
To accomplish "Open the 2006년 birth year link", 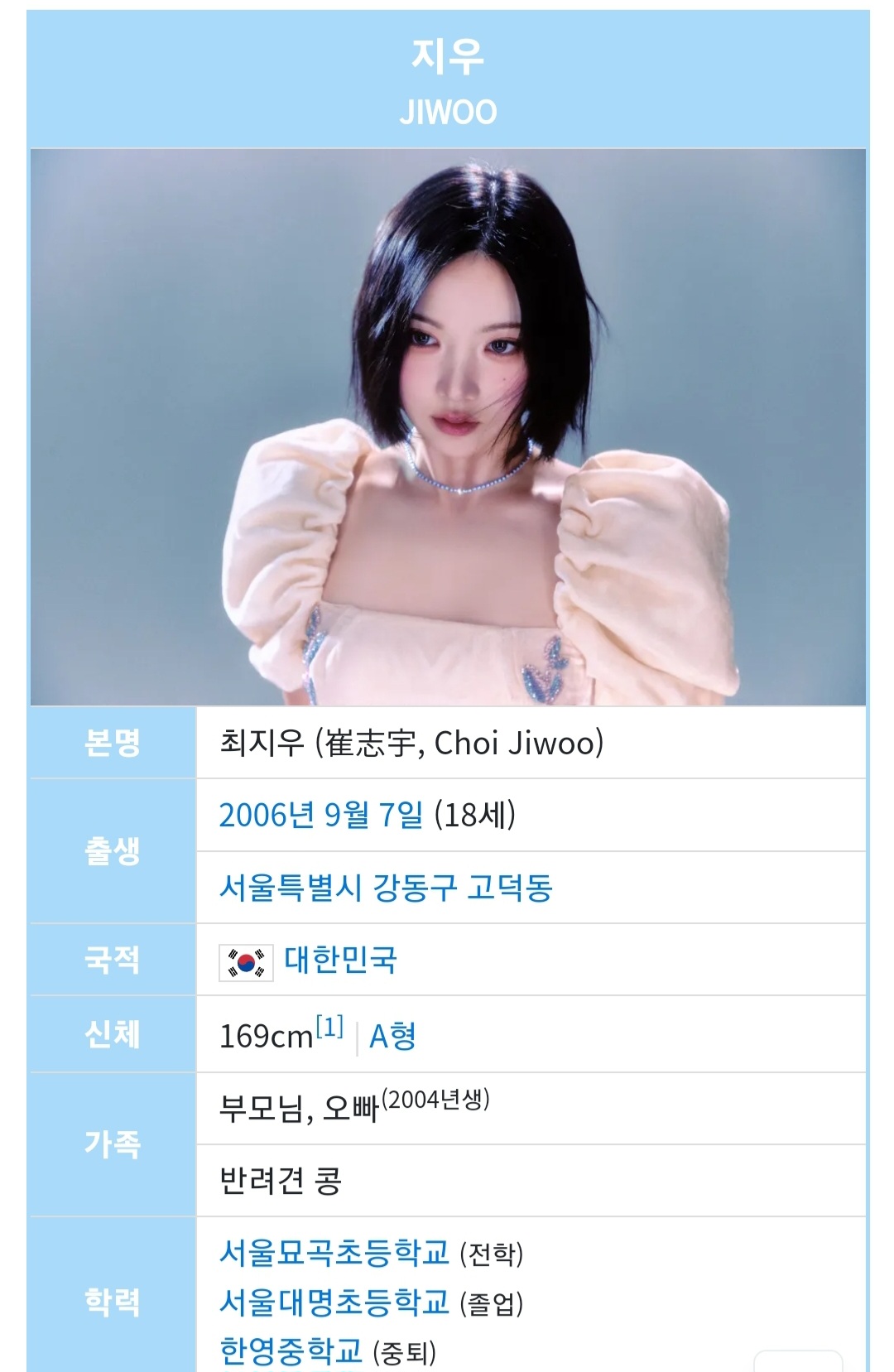I will (x=267, y=816).
